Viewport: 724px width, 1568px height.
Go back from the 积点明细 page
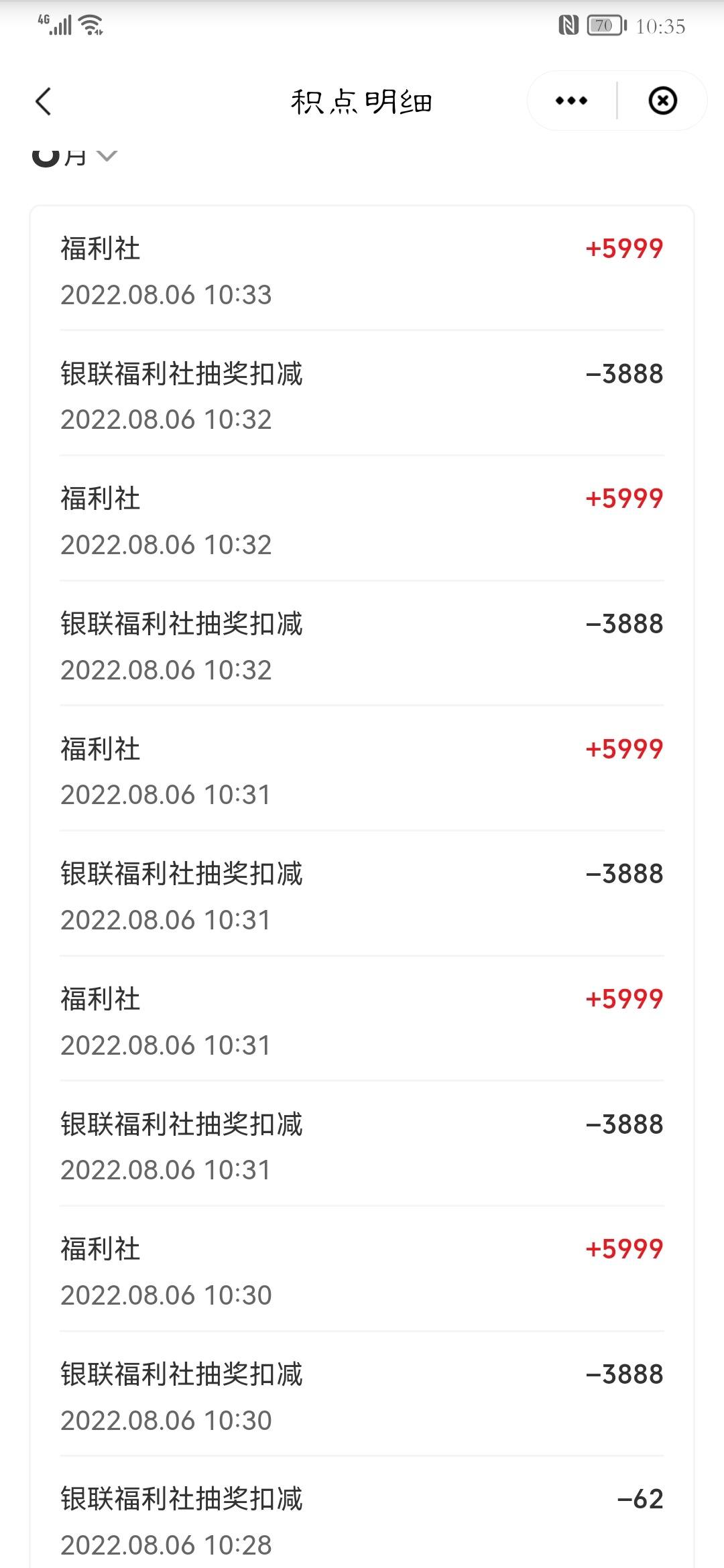(44, 102)
